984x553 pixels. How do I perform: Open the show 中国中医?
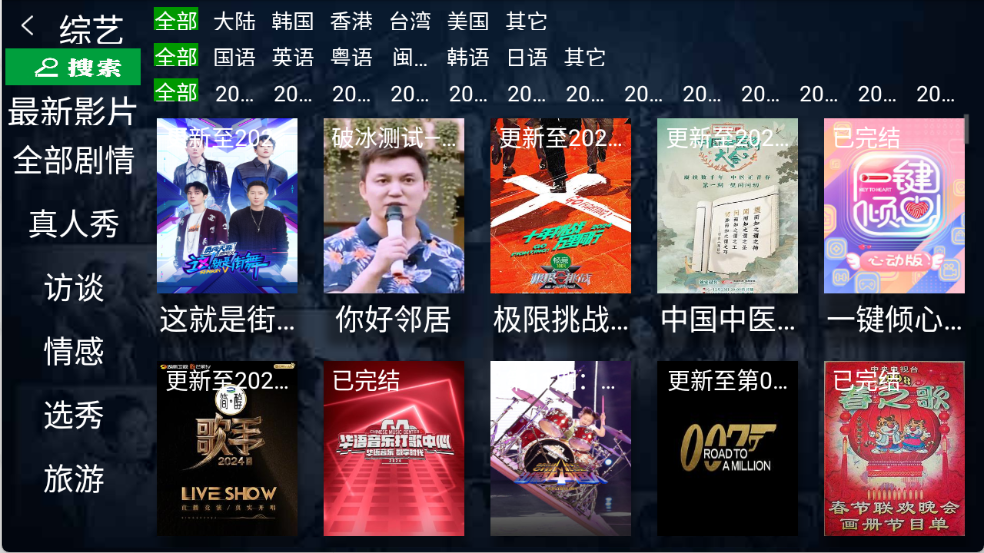[x=727, y=206]
